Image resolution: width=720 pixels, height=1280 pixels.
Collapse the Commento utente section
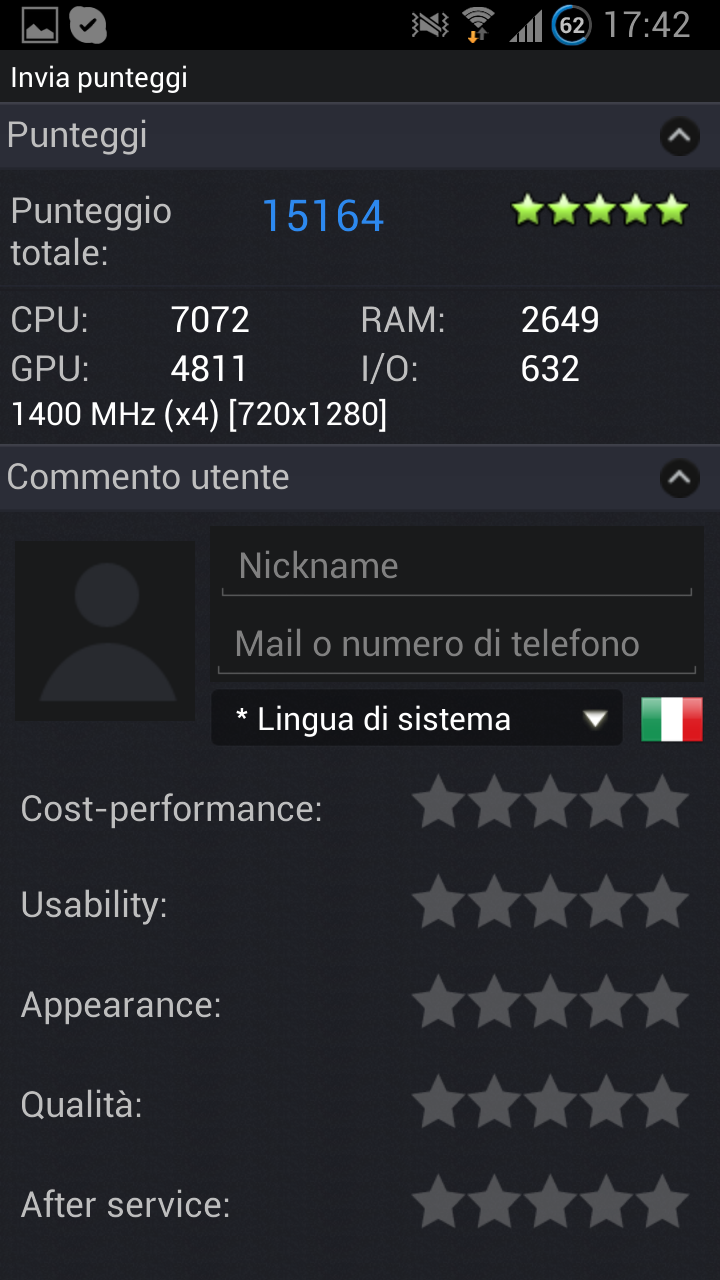[x=679, y=478]
